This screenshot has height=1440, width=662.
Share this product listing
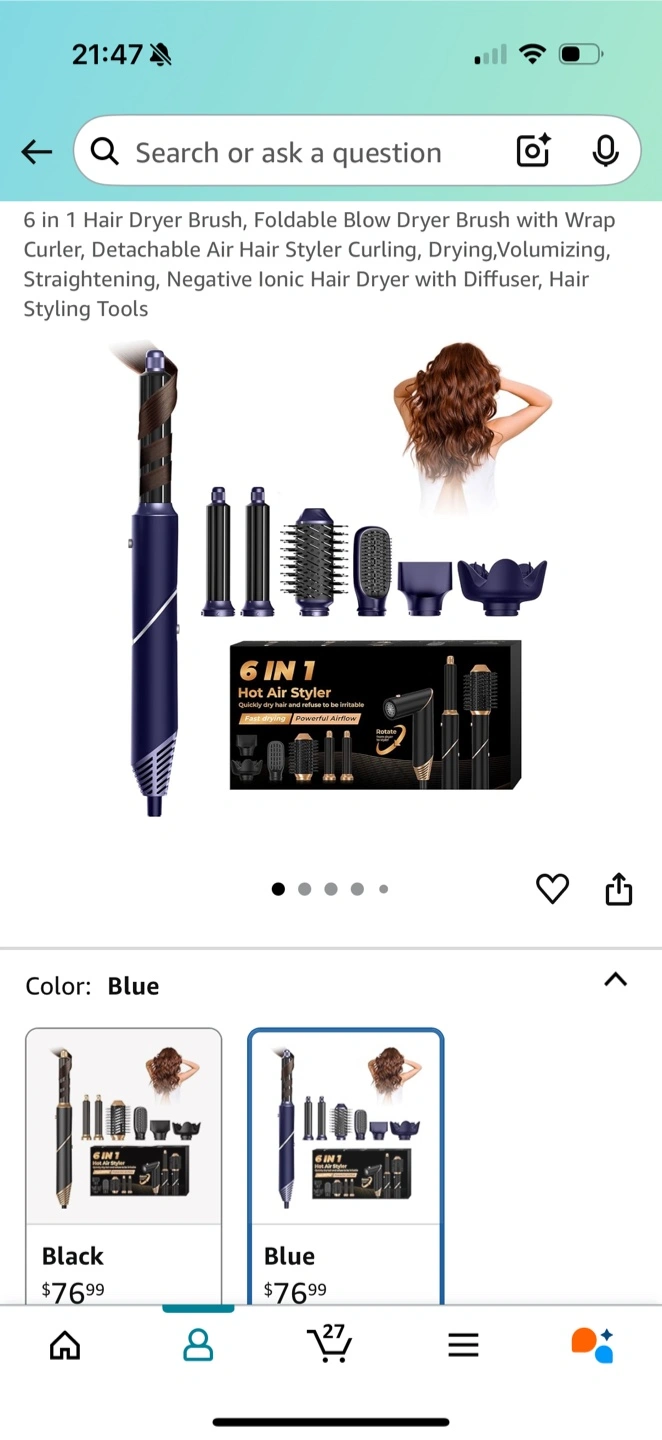click(619, 888)
